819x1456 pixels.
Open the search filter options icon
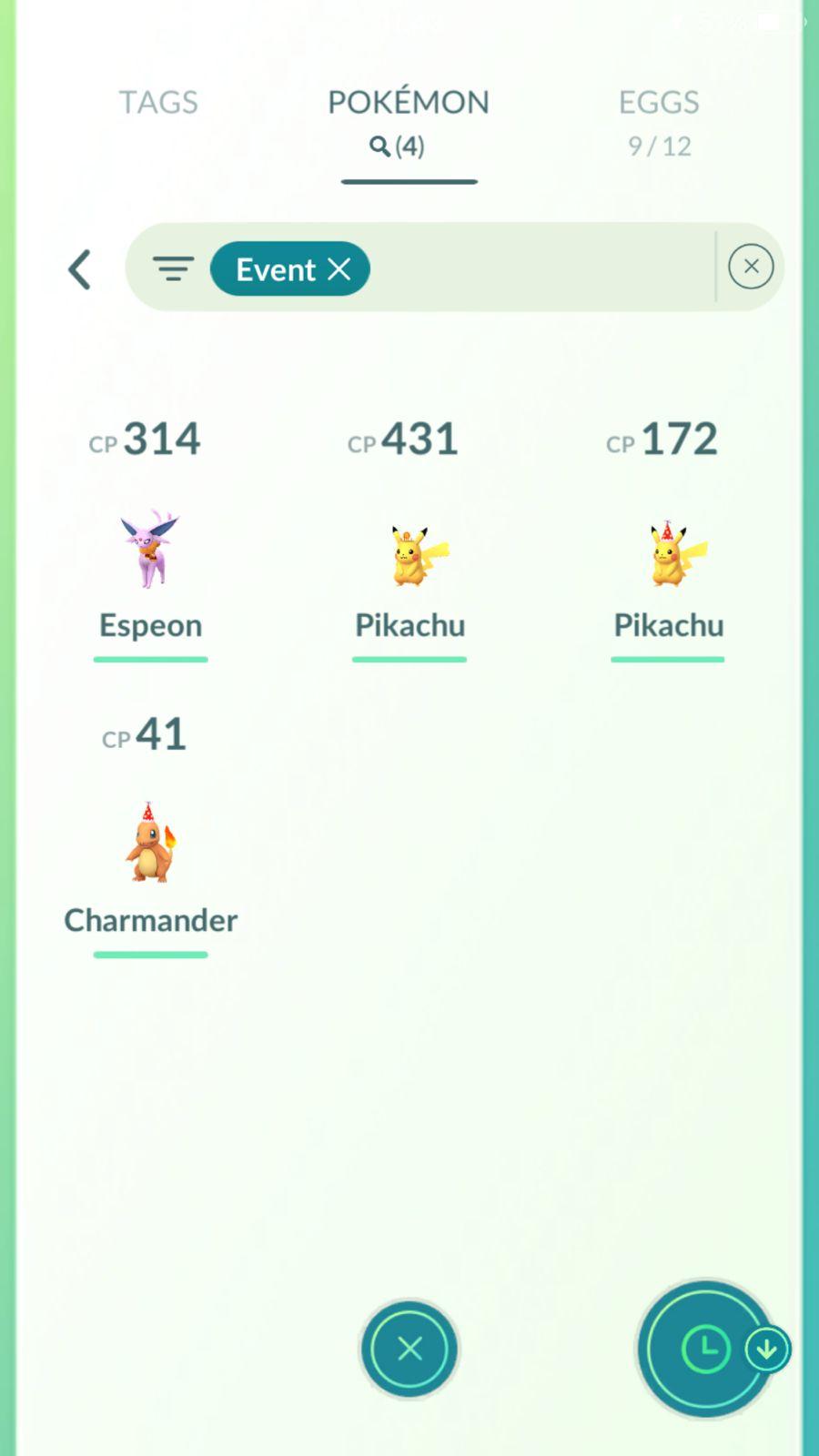(173, 268)
